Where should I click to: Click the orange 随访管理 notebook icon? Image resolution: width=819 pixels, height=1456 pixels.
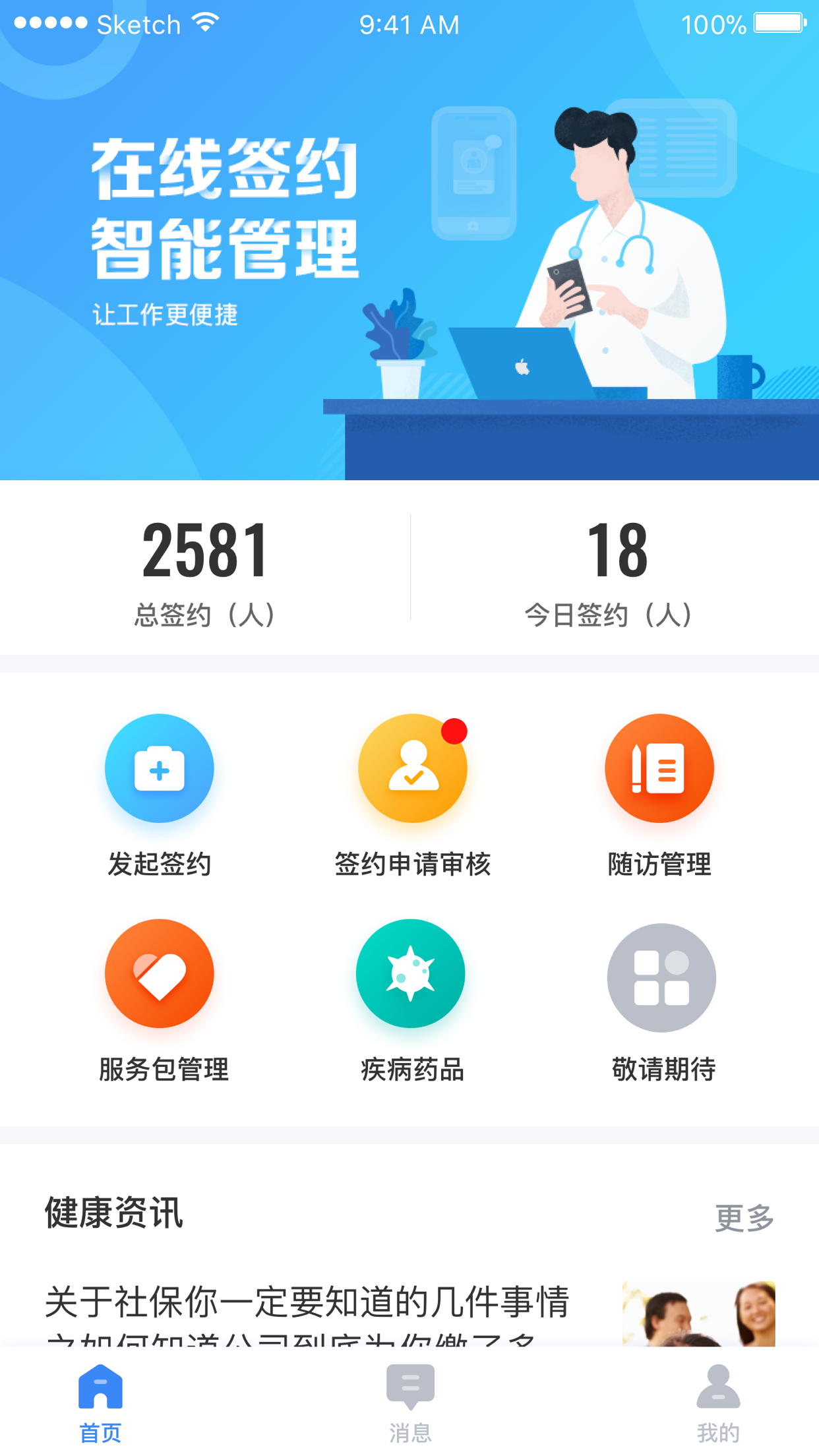pyautogui.click(x=659, y=768)
